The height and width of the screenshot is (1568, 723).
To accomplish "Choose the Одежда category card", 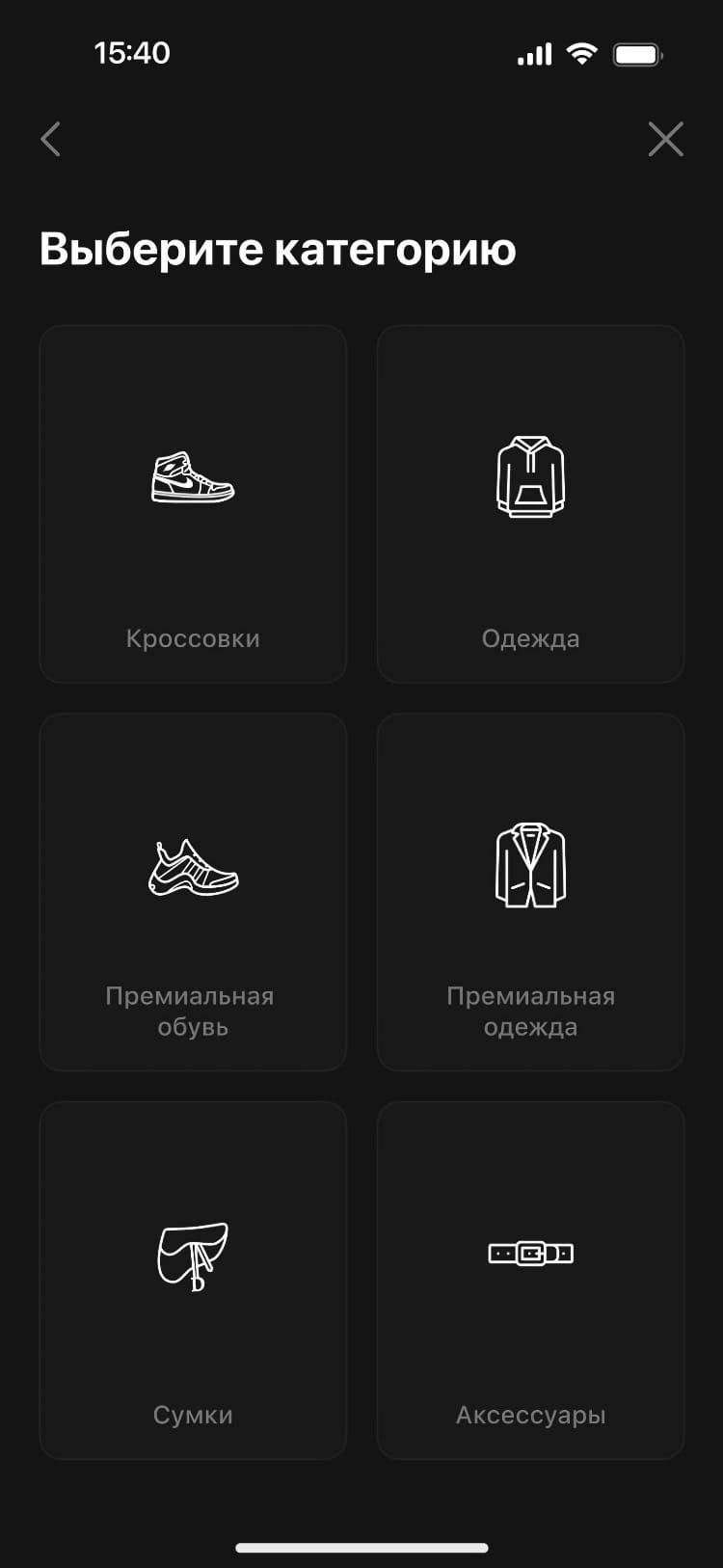I will pyautogui.click(x=530, y=504).
